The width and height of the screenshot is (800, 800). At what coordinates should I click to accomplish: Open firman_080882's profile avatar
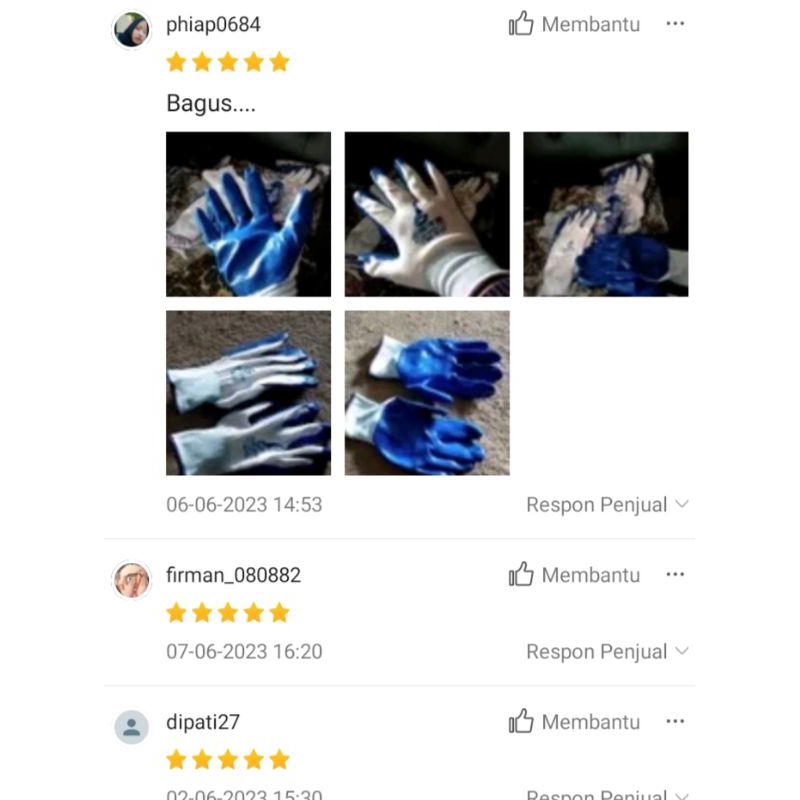point(132,579)
